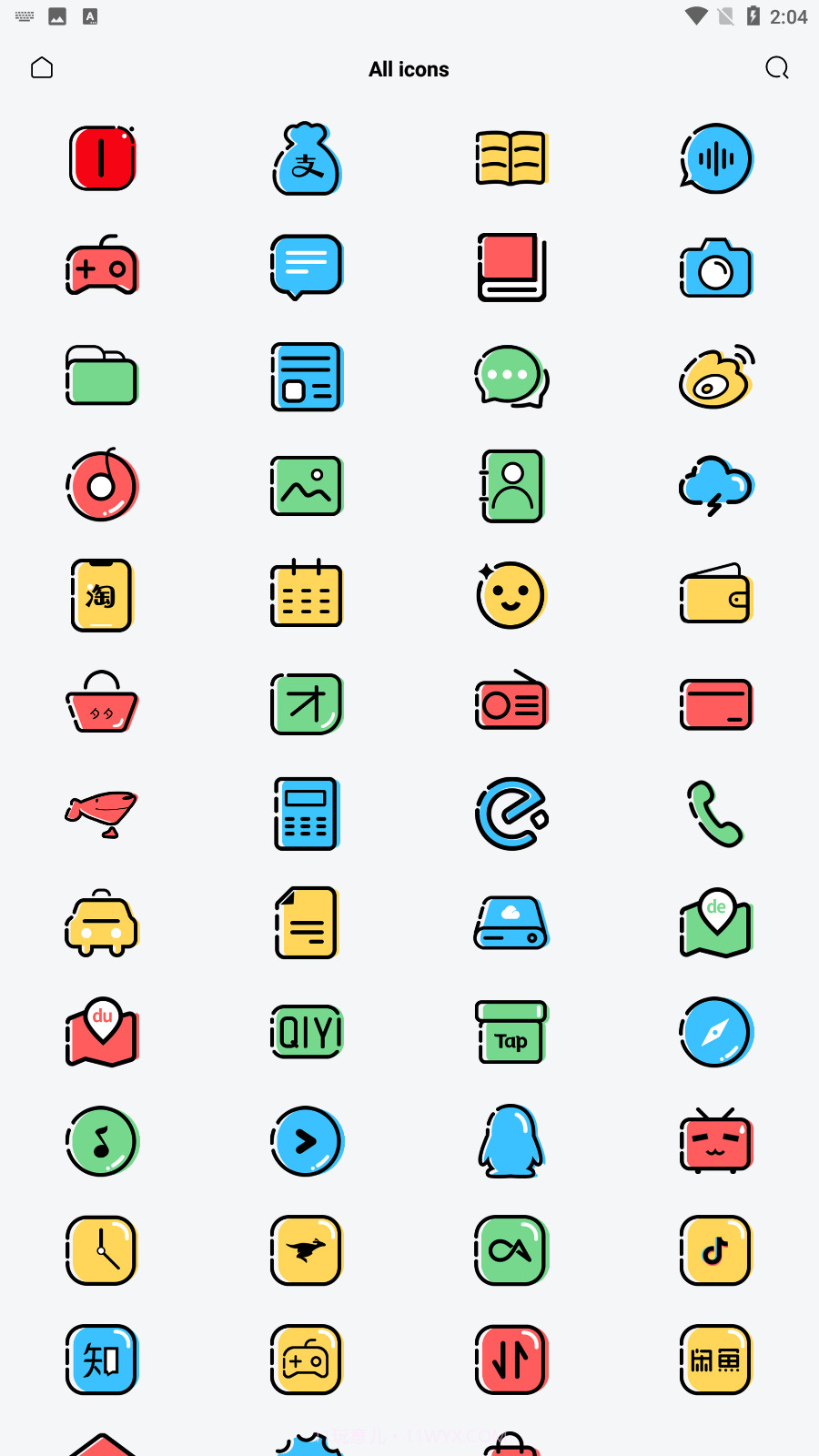Tap the yellow taxi icon
The width and height of the screenshot is (819, 1456).
coord(101,923)
